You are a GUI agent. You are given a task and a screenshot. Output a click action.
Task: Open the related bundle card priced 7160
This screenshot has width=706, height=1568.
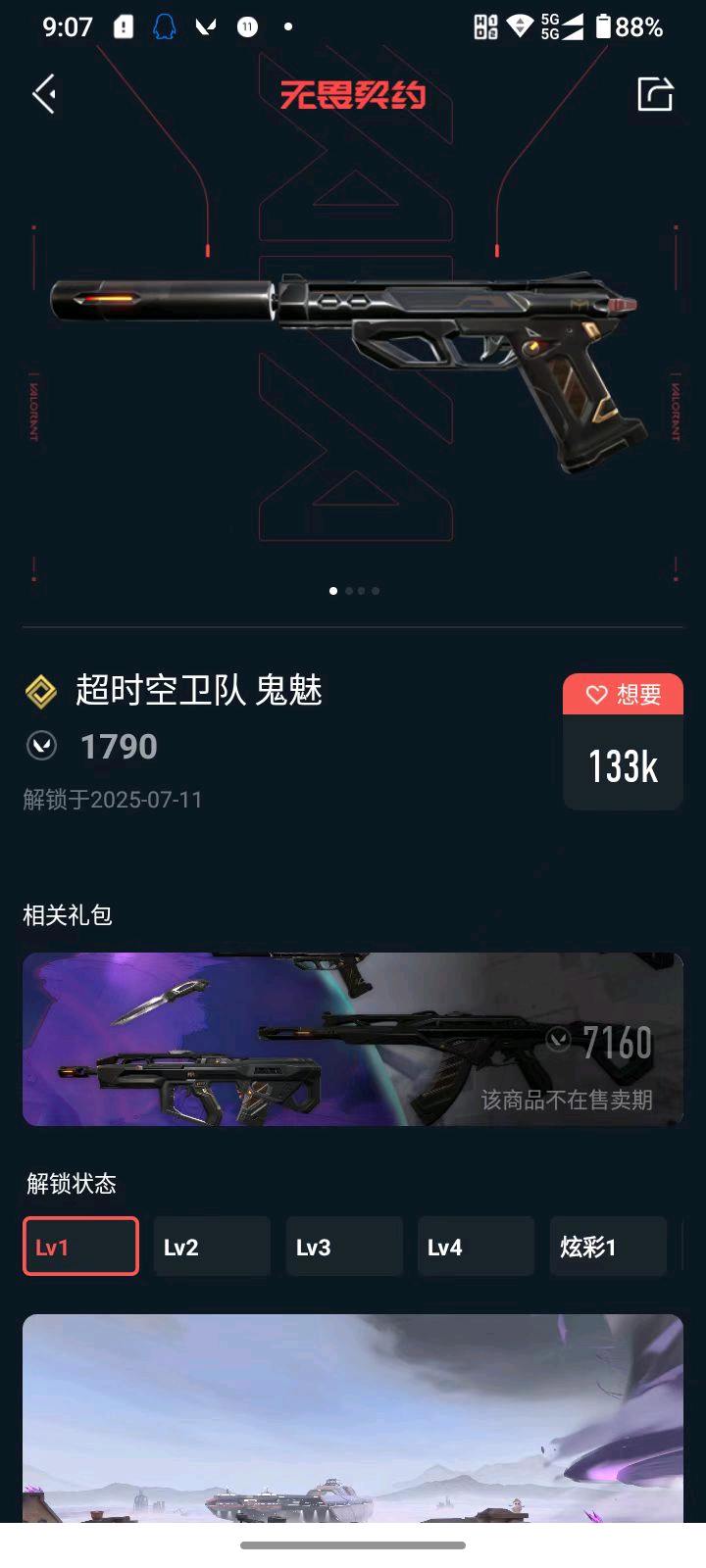coord(353,1039)
